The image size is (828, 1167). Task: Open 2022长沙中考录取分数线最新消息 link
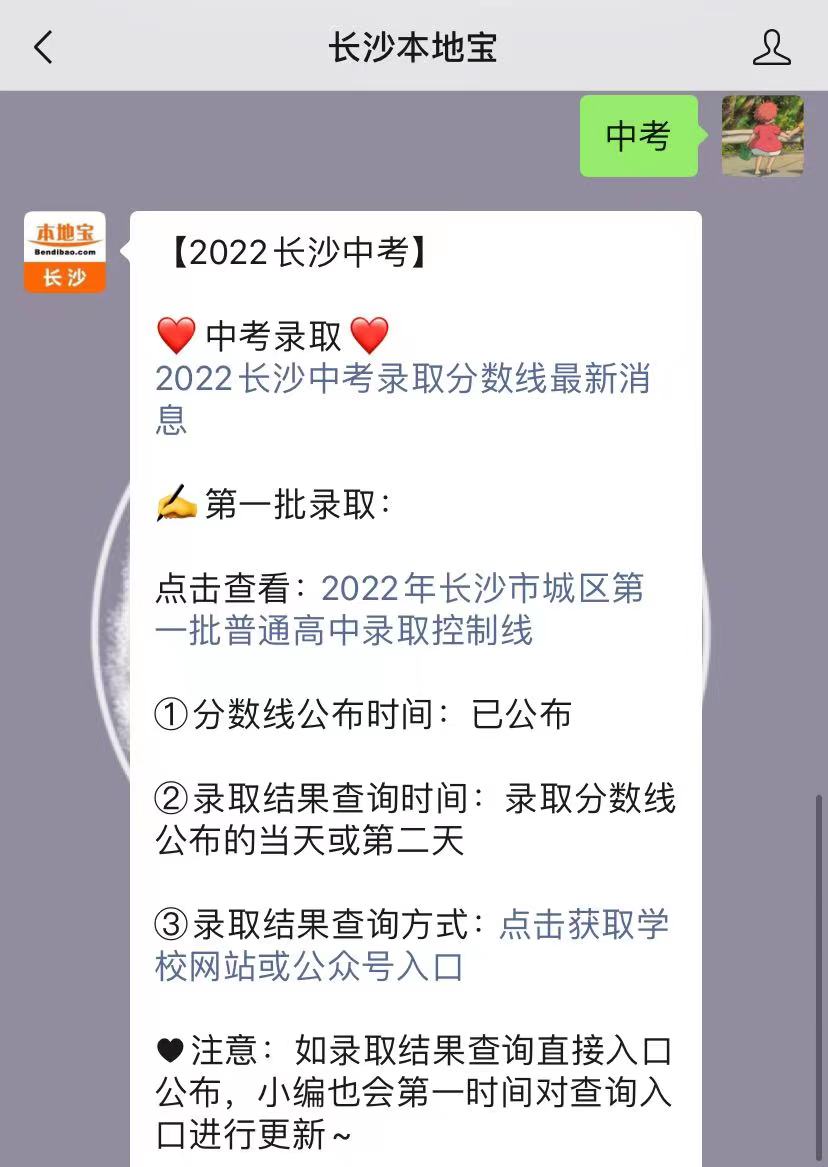402,380
